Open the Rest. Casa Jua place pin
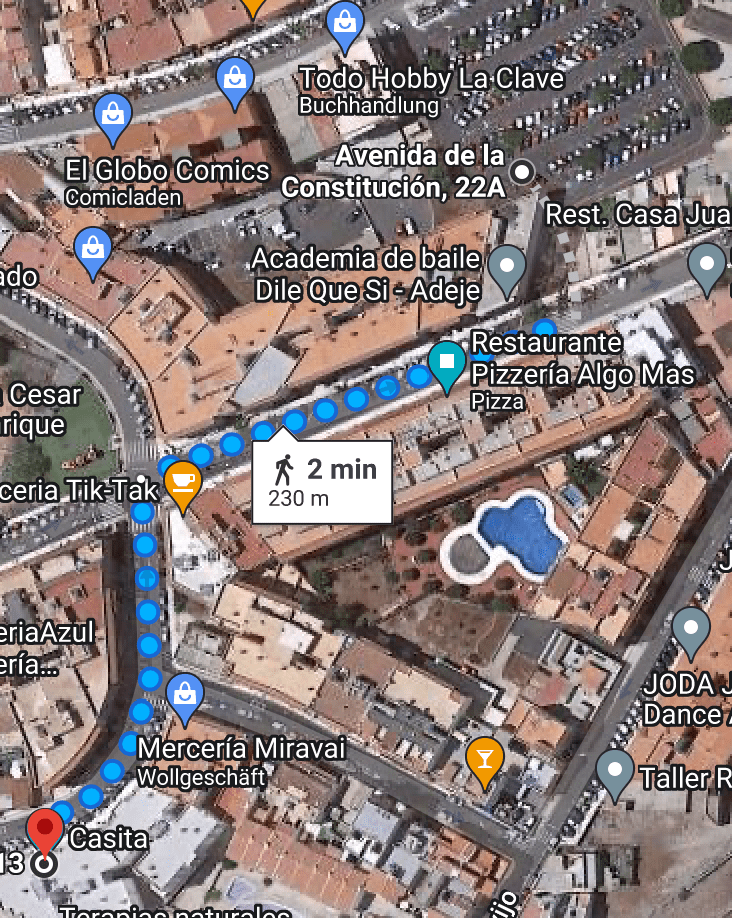The height and width of the screenshot is (918, 732). point(707,266)
